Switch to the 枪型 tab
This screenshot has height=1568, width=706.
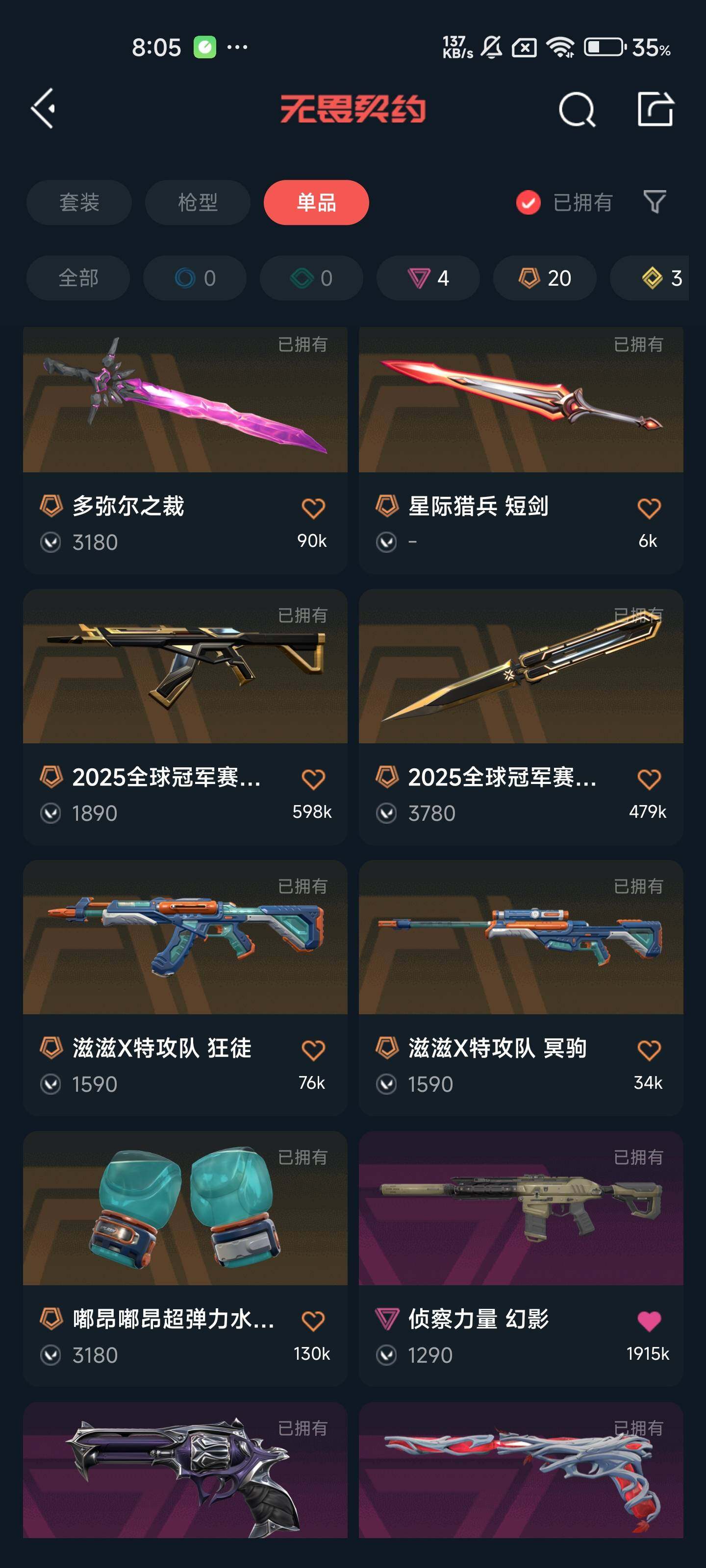[198, 202]
